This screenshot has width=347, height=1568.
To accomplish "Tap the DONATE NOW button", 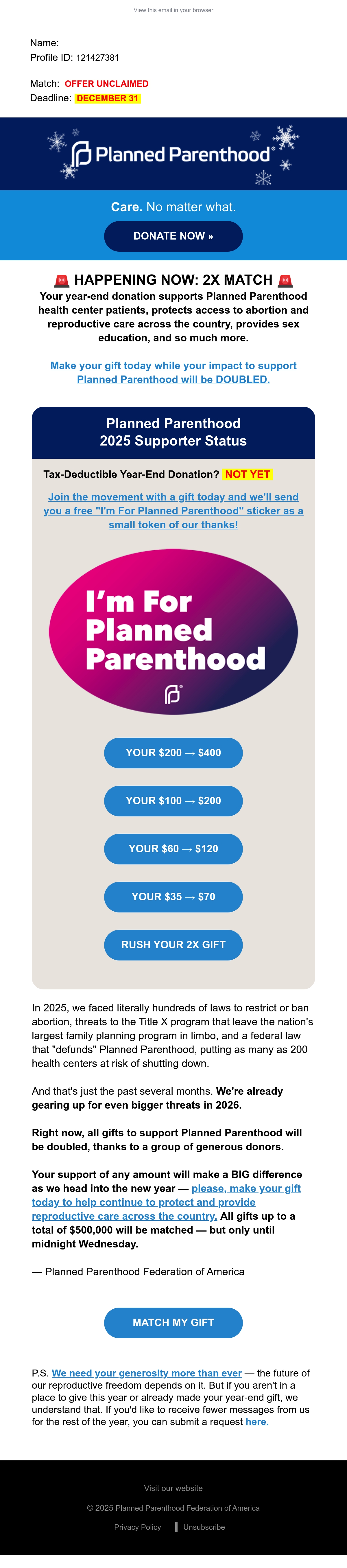I will pyautogui.click(x=173, y=236).
